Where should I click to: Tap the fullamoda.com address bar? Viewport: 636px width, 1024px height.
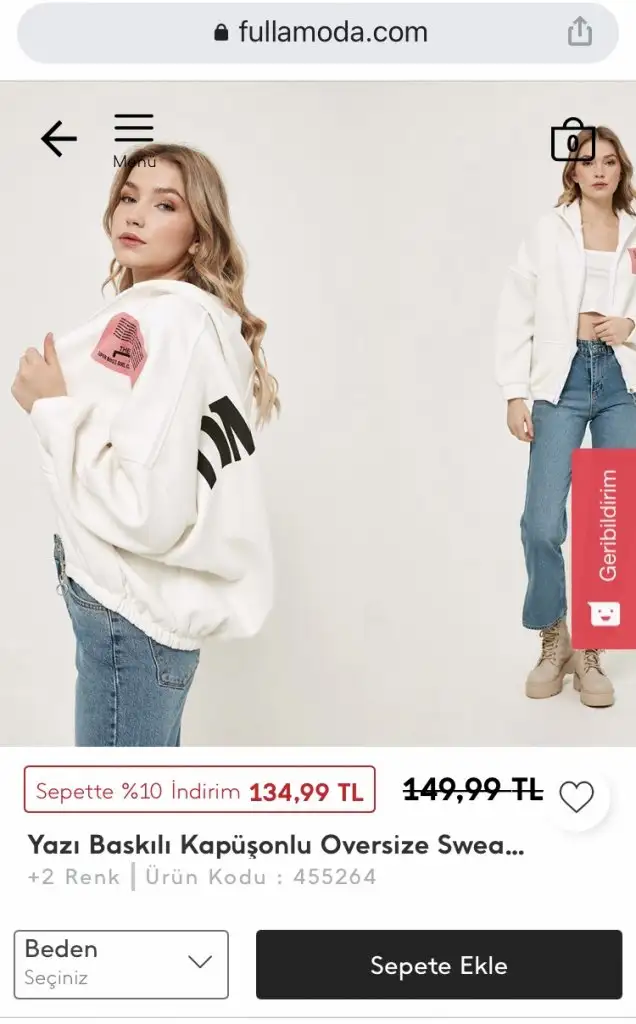[320, 33]
